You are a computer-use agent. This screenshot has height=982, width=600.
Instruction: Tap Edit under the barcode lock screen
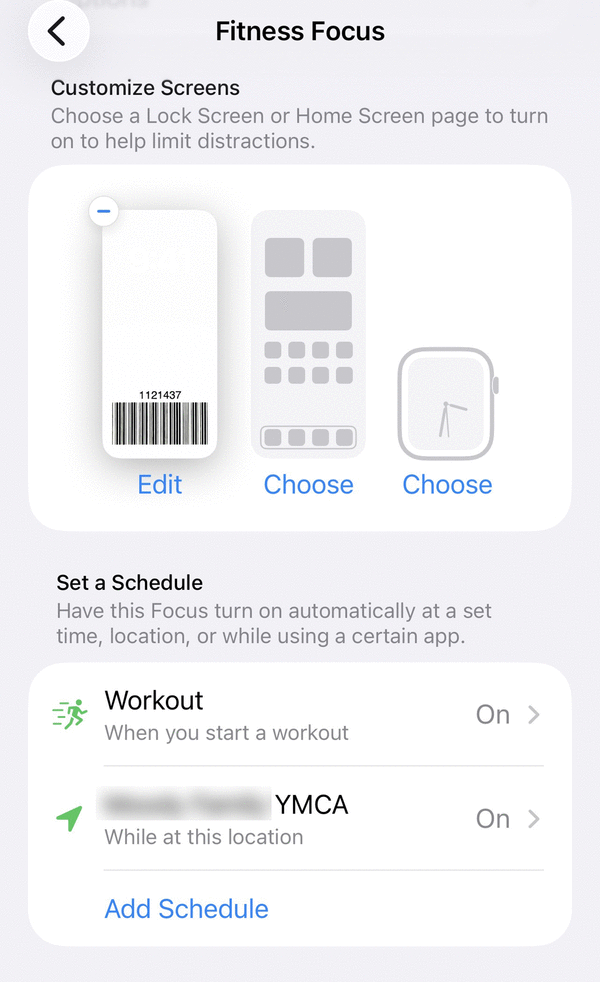(160, 485)
